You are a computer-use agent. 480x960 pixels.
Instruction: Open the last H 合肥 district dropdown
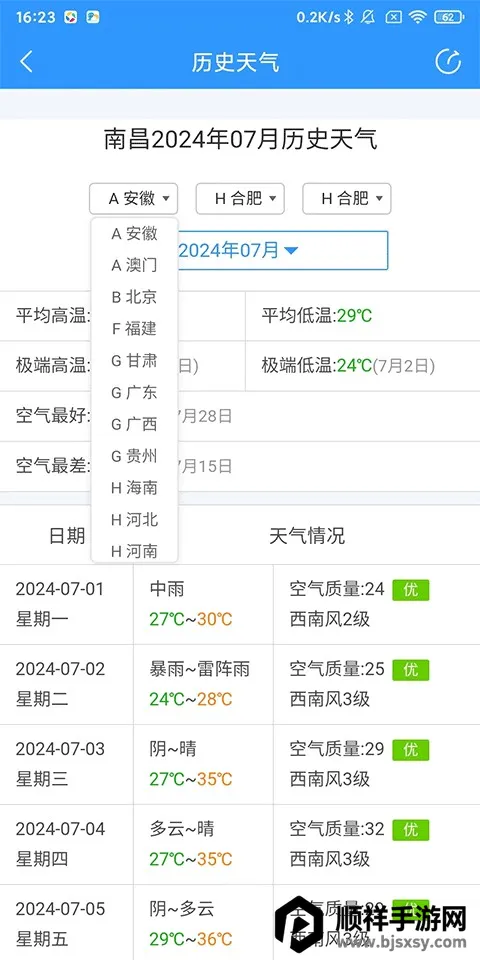pyautogui.click(x=347, y=198)
